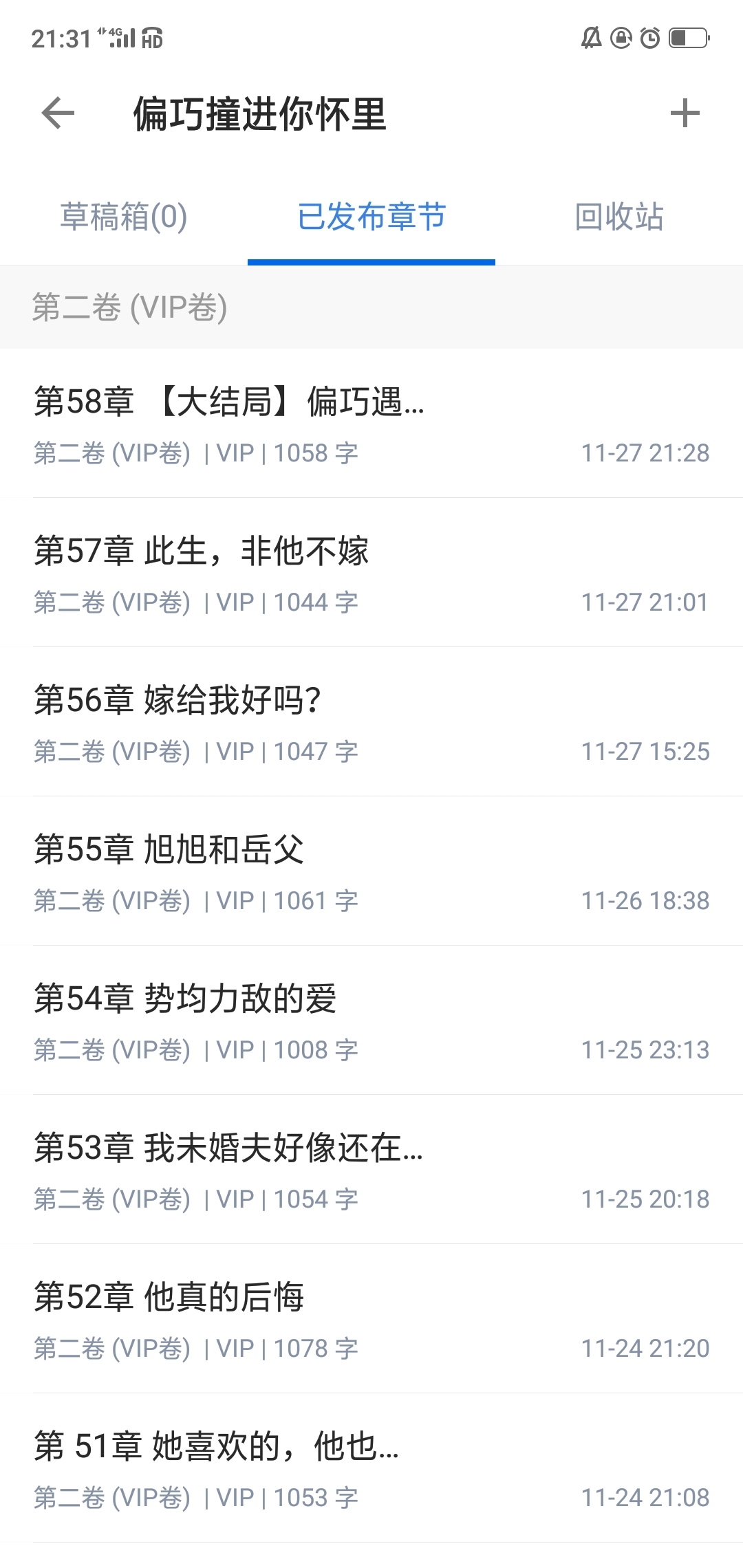Open 第58章 【大结局】 chapter
The width and height of the screenshot is (743, 1568).
pyautogui.click(x=371, y=424)
